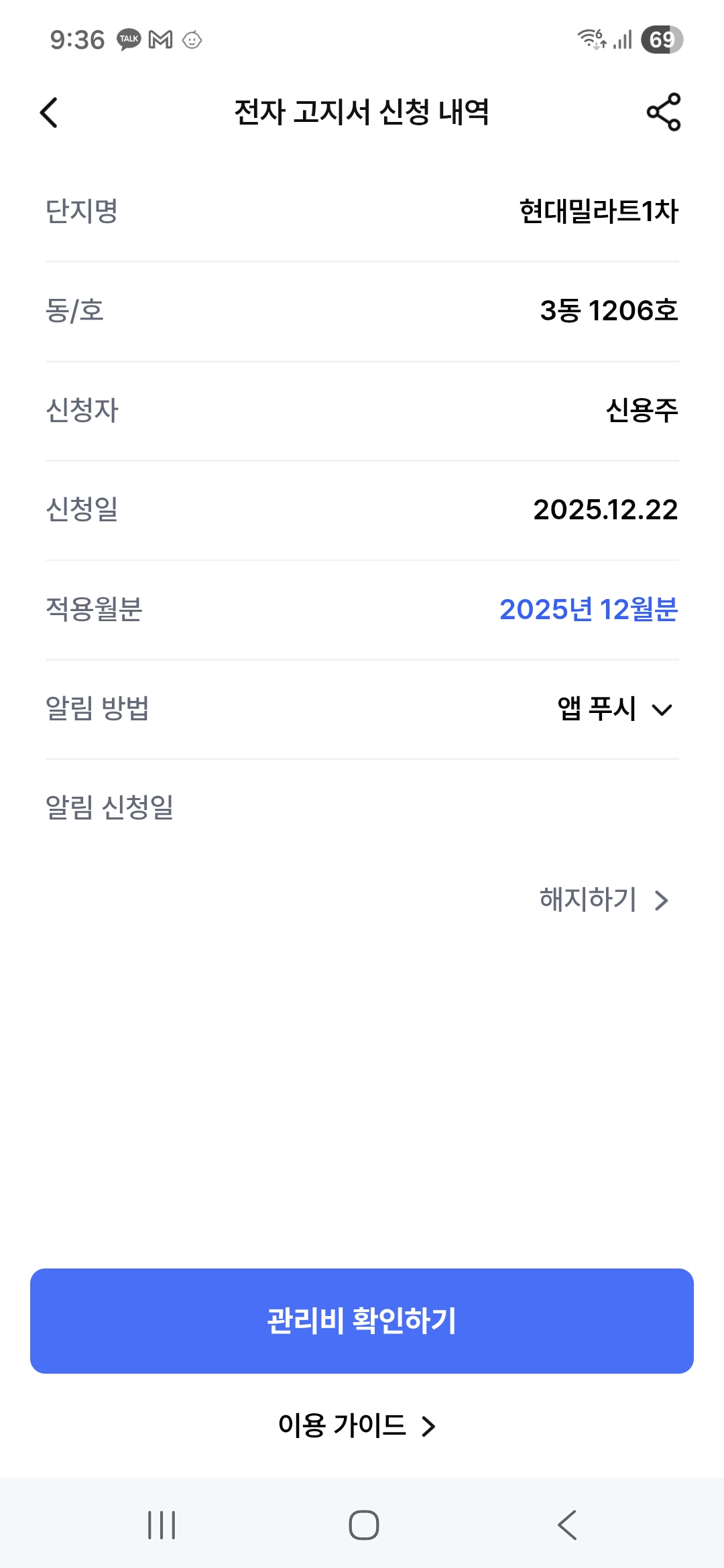Screen dimensions: 724x1568
Task: Share the e-bill application details
Action: point(663,112)
